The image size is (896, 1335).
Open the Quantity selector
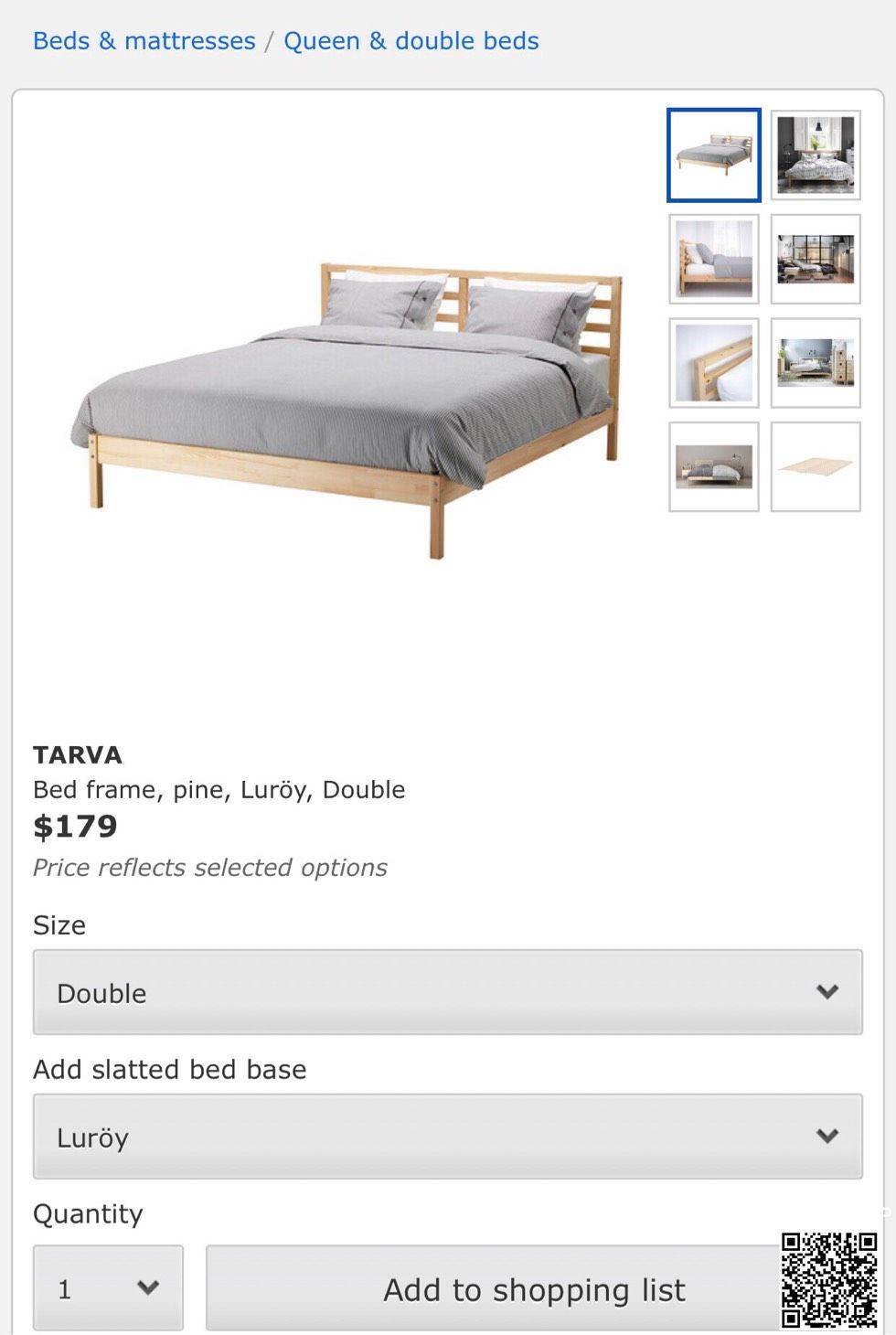point(108,1288)
